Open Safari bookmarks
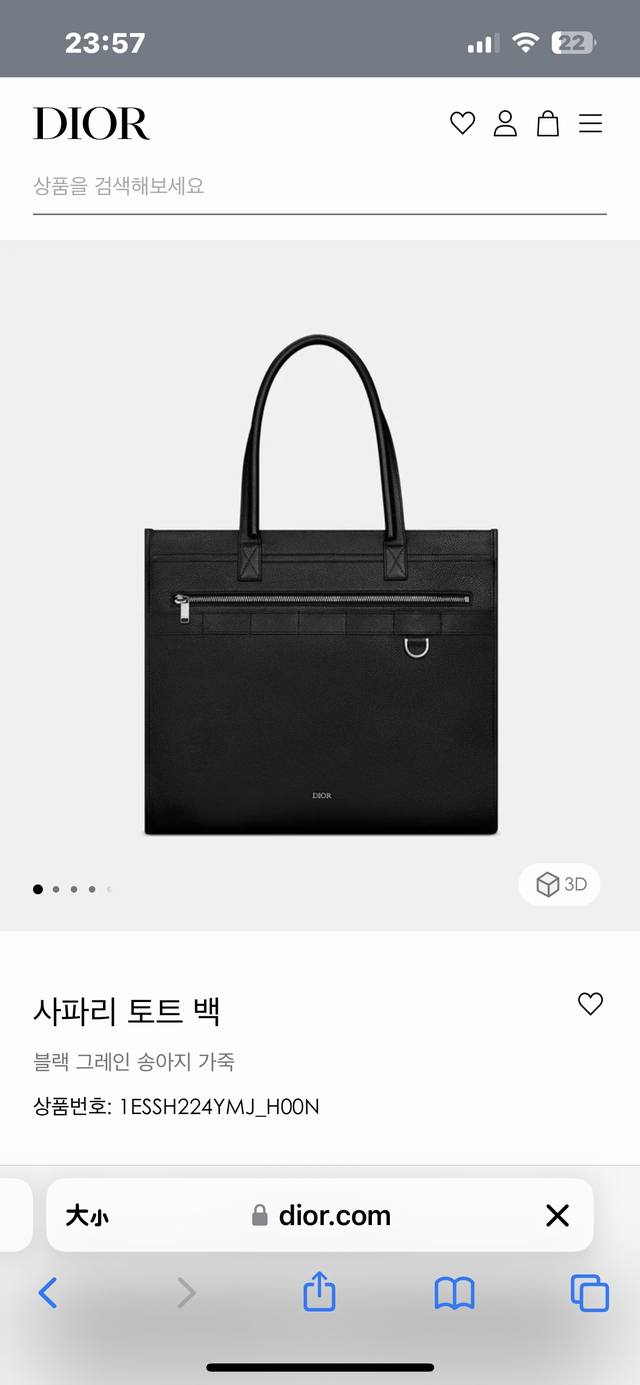Image resolution: width=640 pixels, height=1385 pixels. 454,1294
